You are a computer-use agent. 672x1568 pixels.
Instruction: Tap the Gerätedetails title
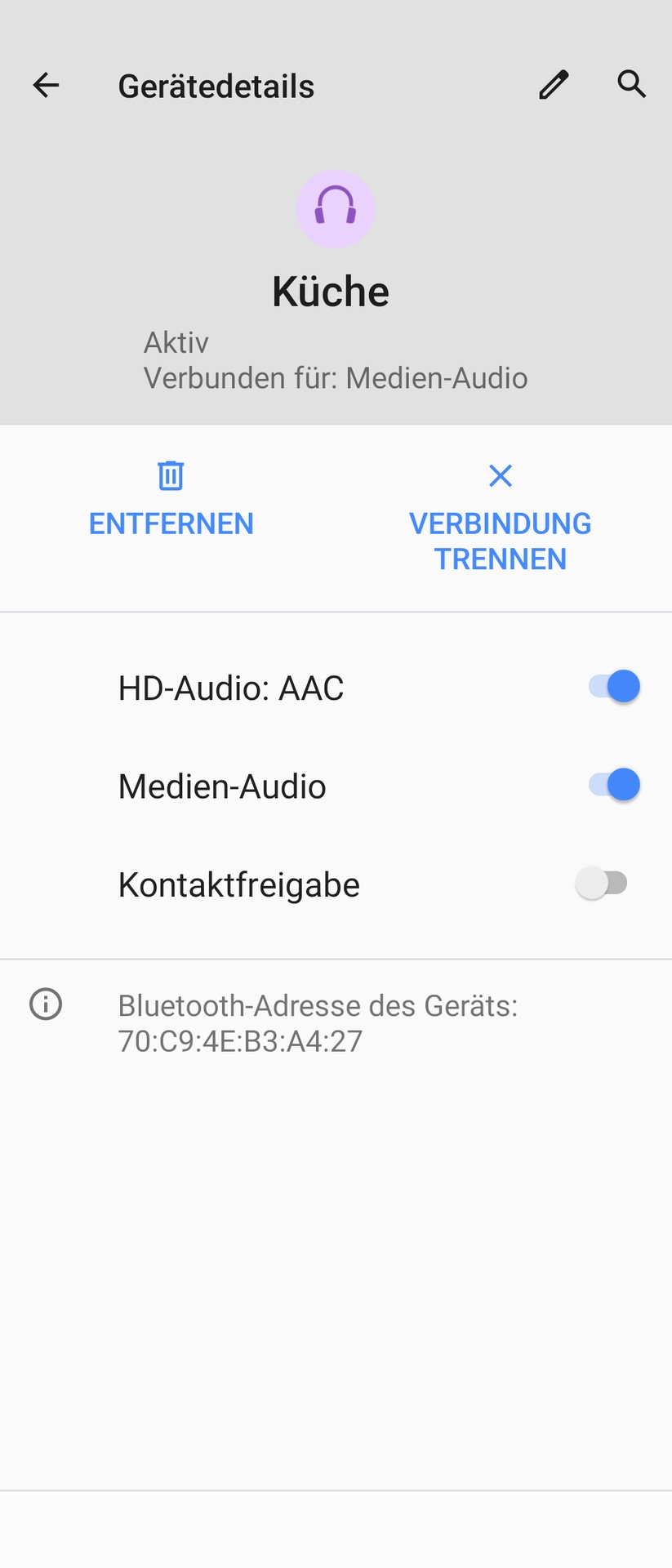216,85
